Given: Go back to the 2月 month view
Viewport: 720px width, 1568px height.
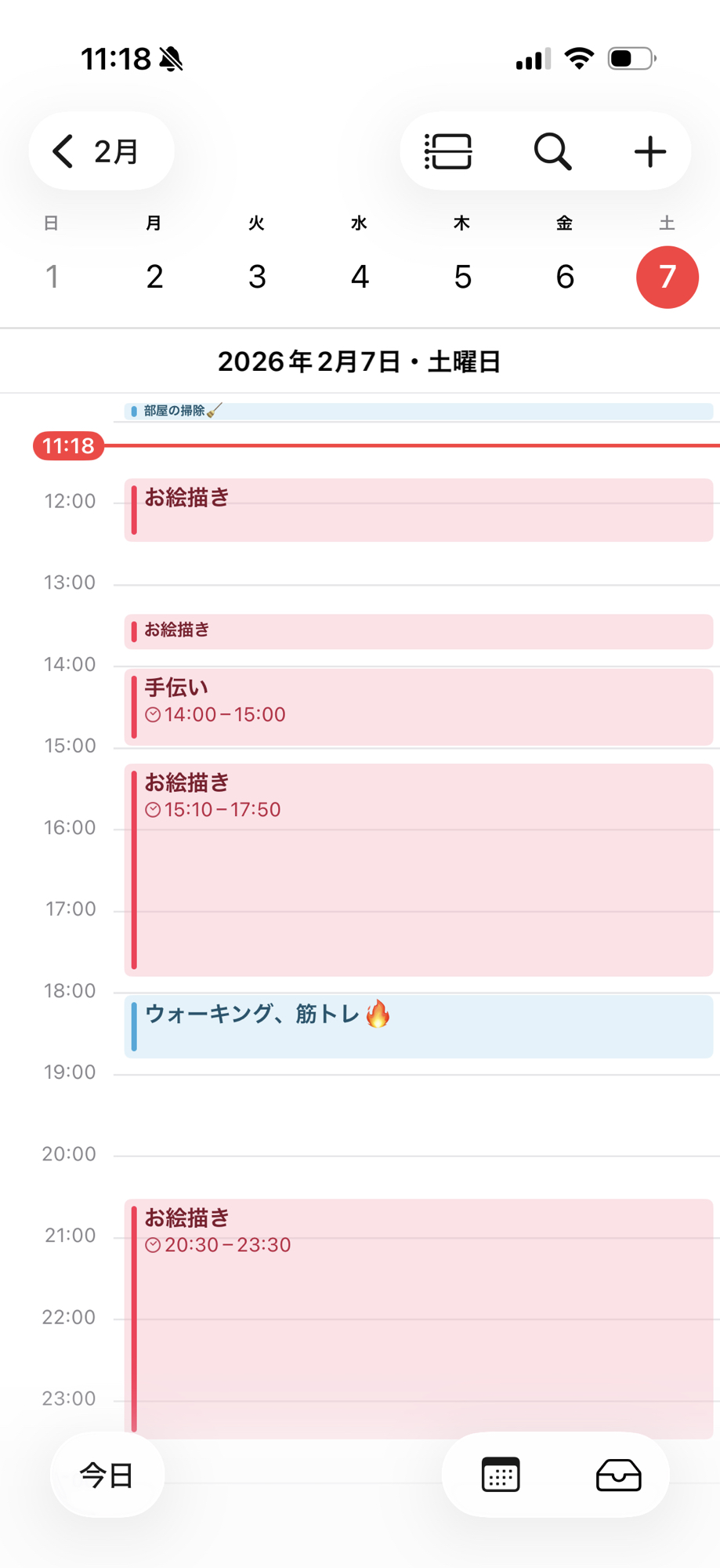Looking at the screenshot, I should pos(100,151).
